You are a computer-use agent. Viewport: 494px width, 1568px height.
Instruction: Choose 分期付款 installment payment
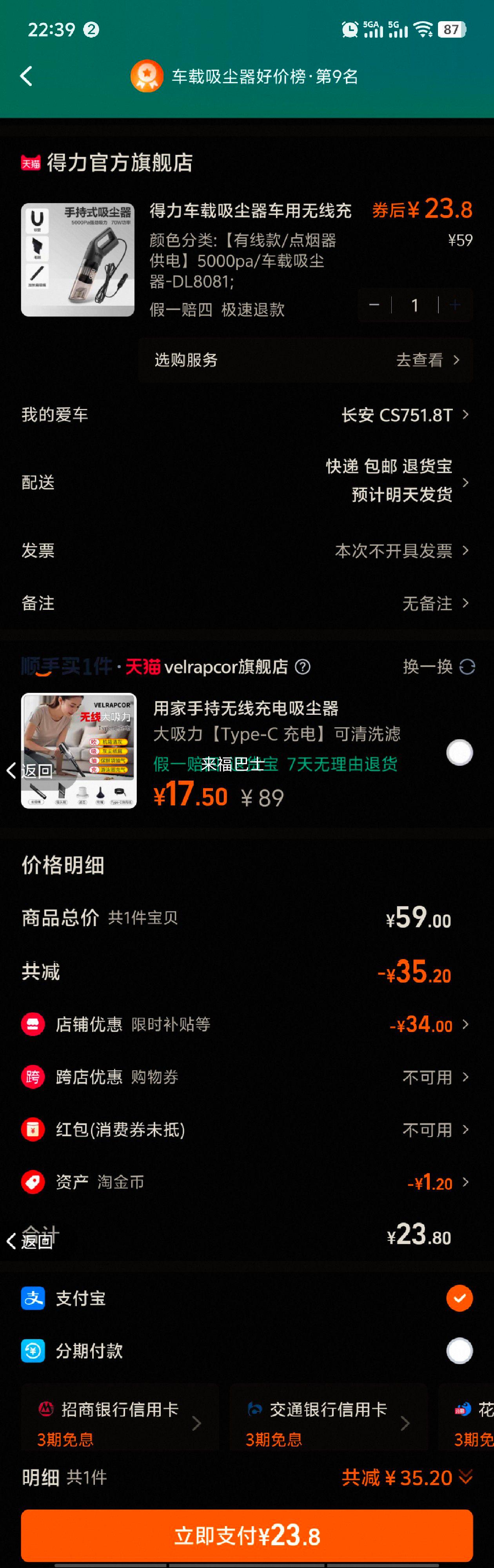click(459, 1351)
